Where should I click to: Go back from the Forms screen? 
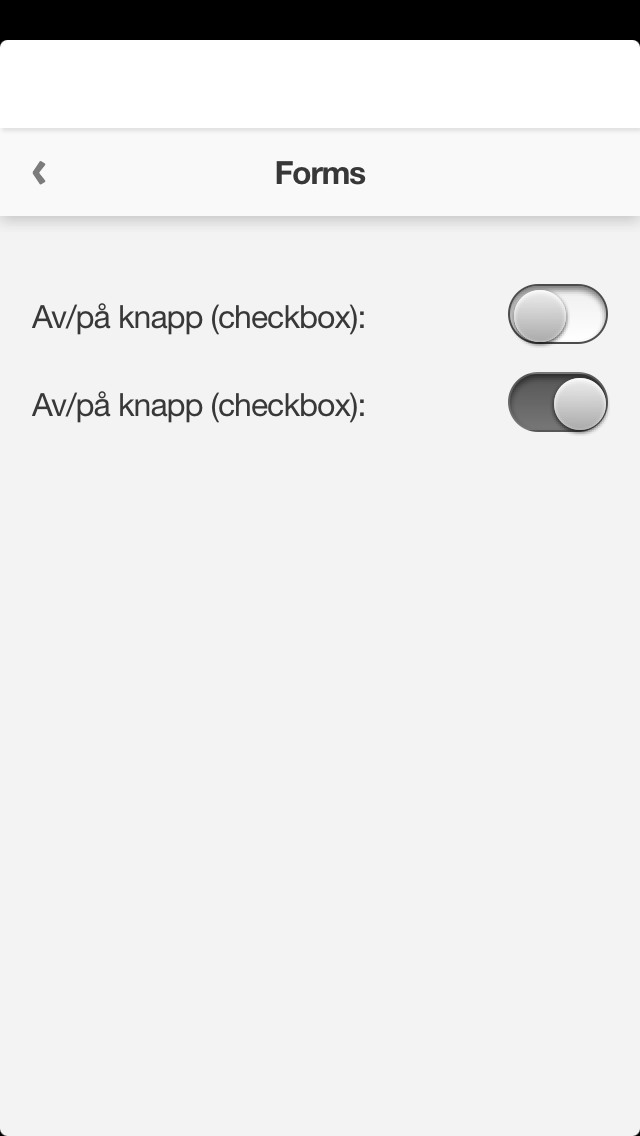(39, 173)
